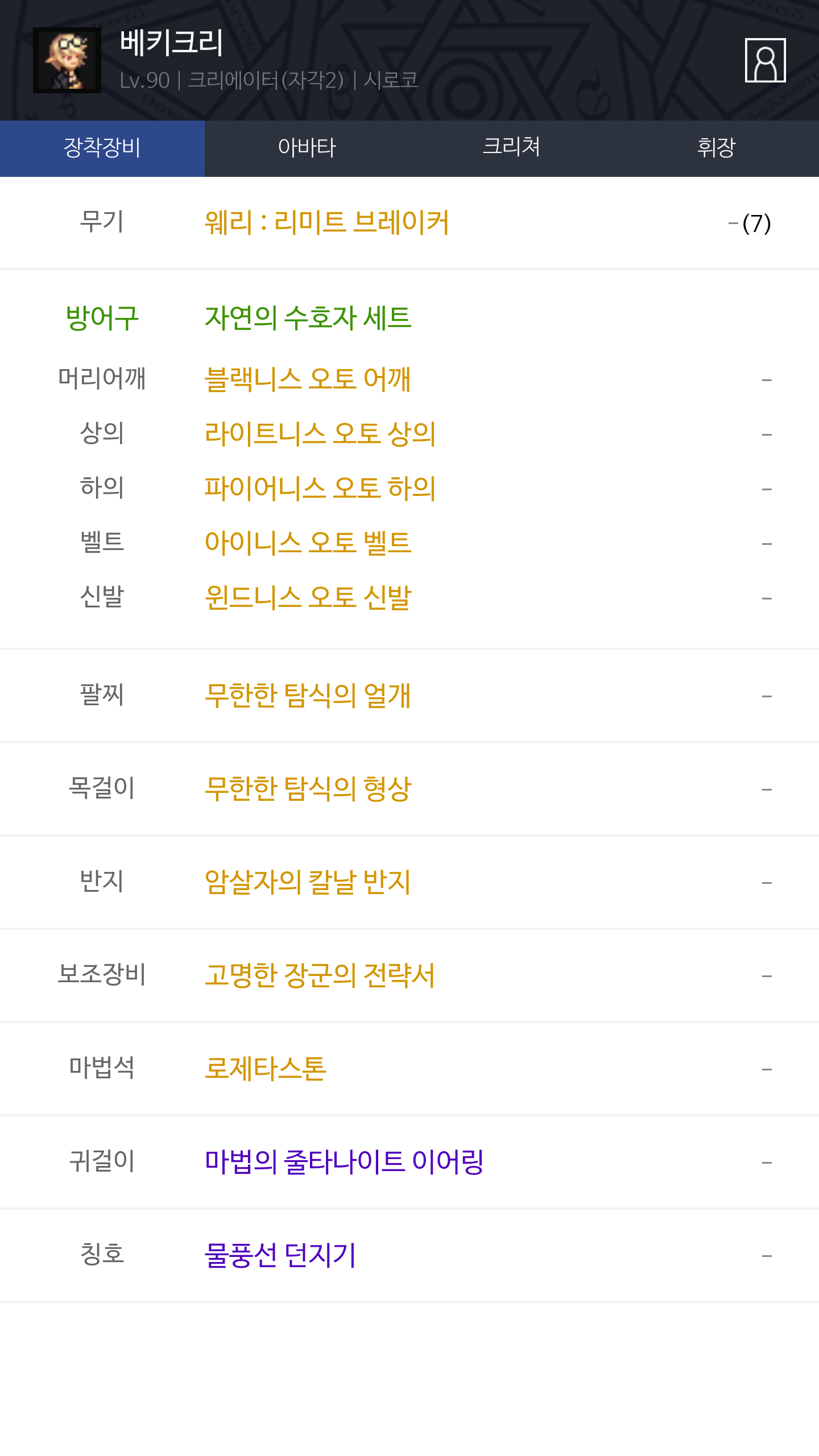This screenshot has width=819, height=1456.
Task: Open weapon 웨리 : 리미트 브레이커
Action: coord(327,222)
